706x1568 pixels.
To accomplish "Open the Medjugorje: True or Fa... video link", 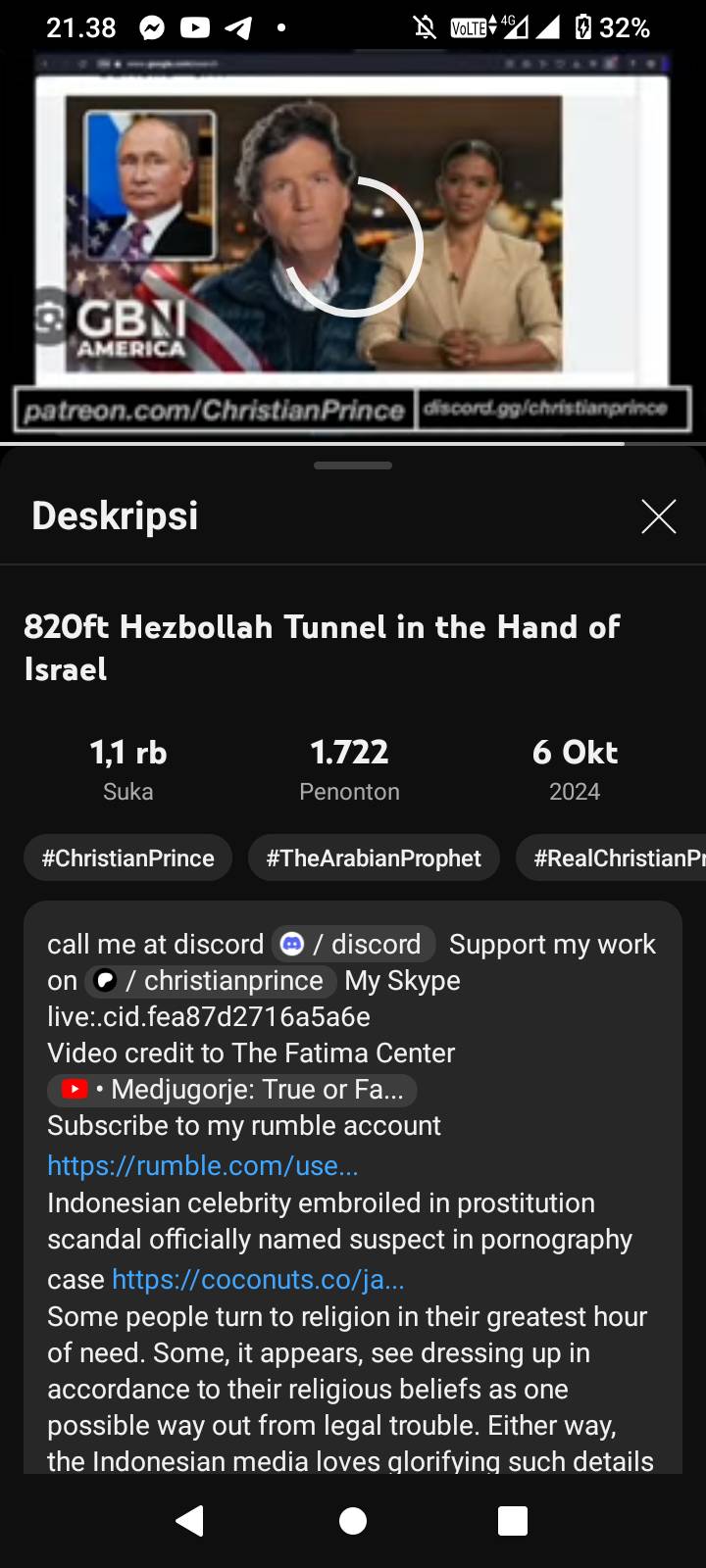I will [x=231, y=1089].
